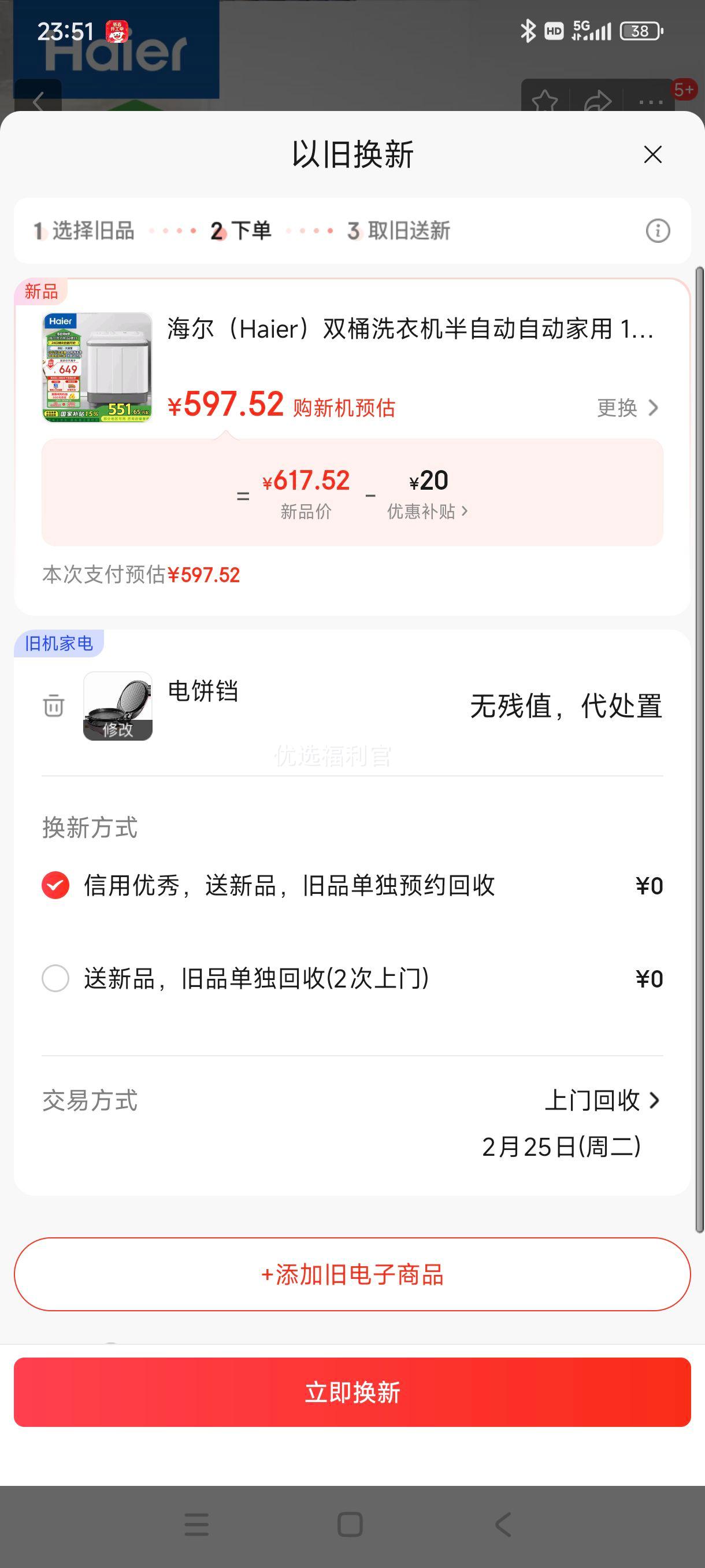The height and width of the screenshot is (1568, 705).
Task: Delete the 电饼铛 old appliance using trash icon
Action: pos(54,706)
